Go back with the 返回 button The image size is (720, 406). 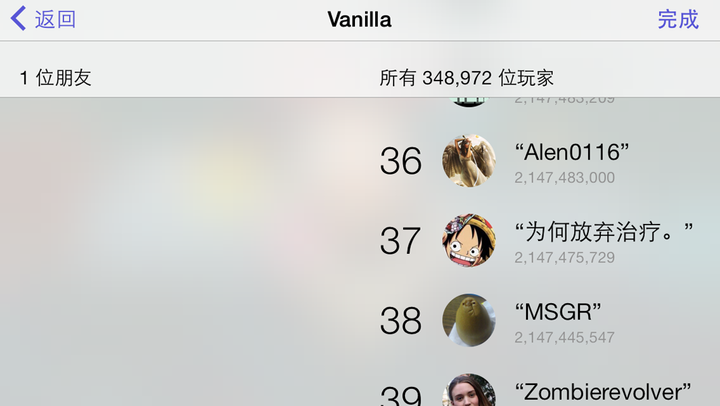tap(44, 19)
